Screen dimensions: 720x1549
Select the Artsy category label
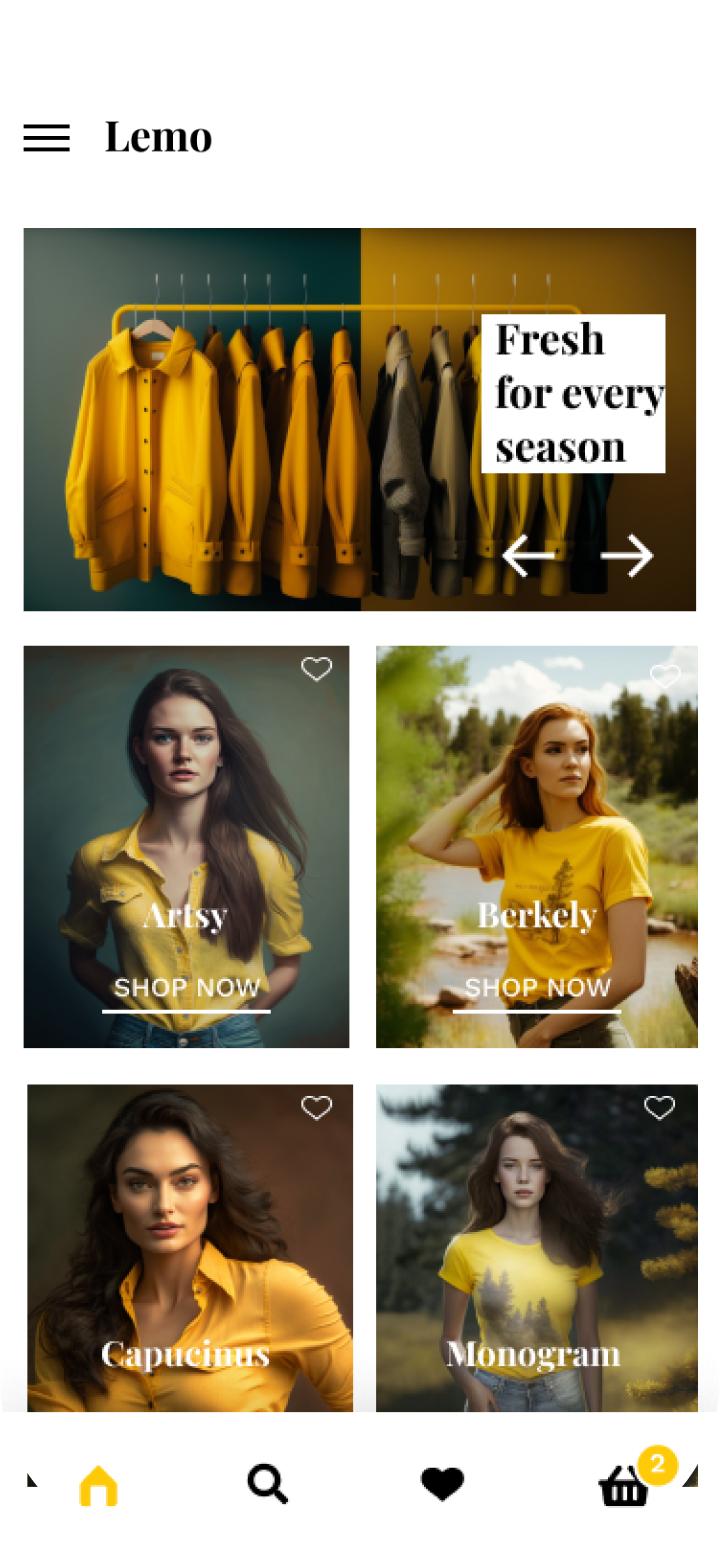pyautogui.click(x=186, y=916)
